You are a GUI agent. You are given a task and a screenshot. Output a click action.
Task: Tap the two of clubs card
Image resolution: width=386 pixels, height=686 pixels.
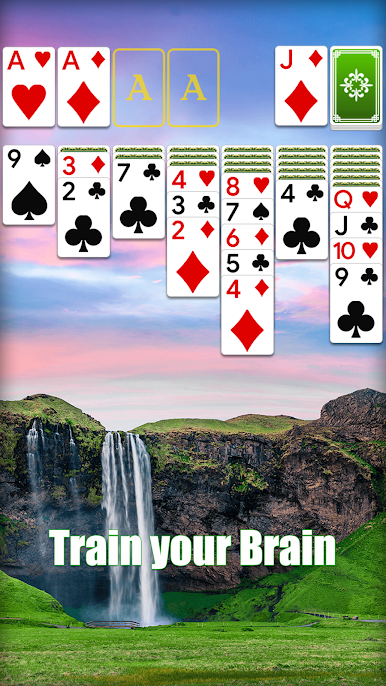(84, 217)
